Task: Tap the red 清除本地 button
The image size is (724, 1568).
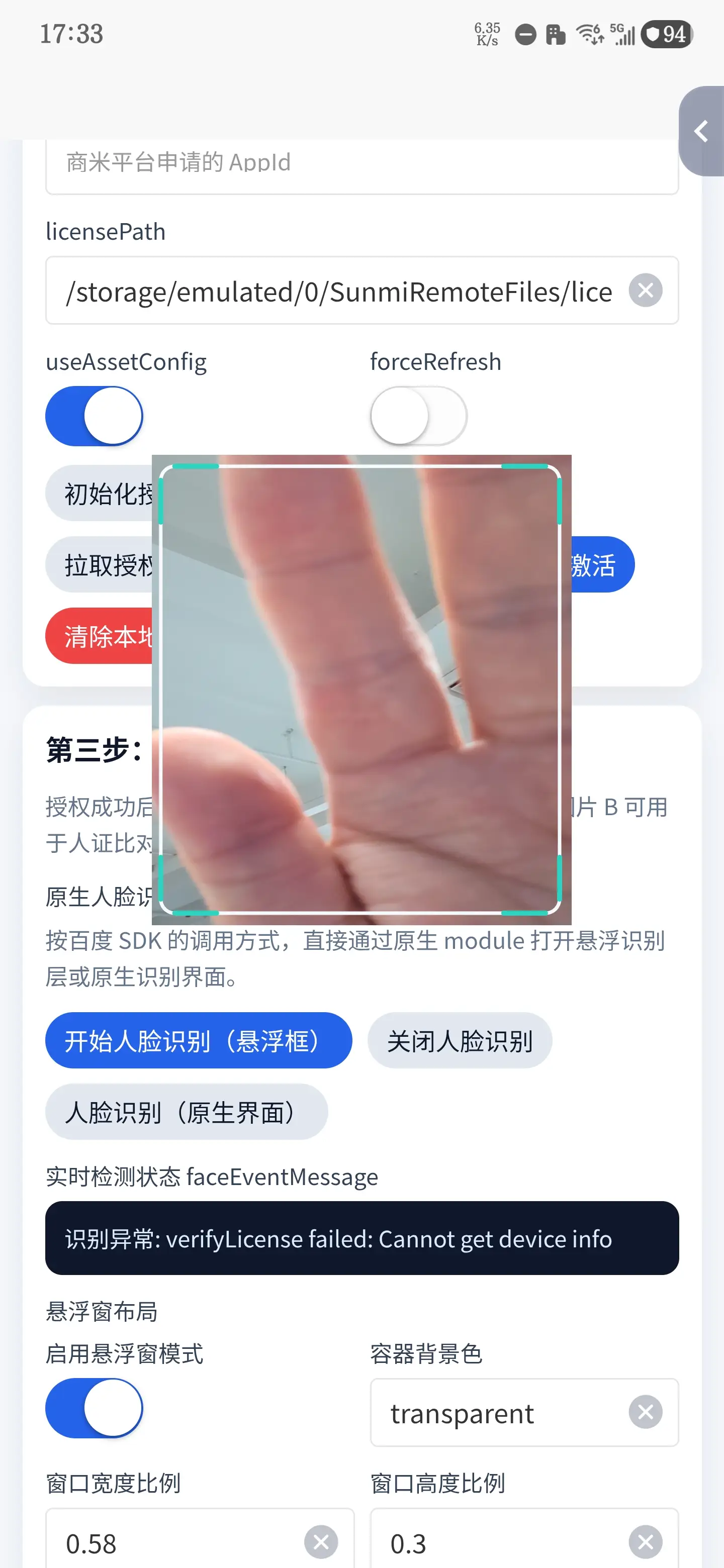Action: 101,636
